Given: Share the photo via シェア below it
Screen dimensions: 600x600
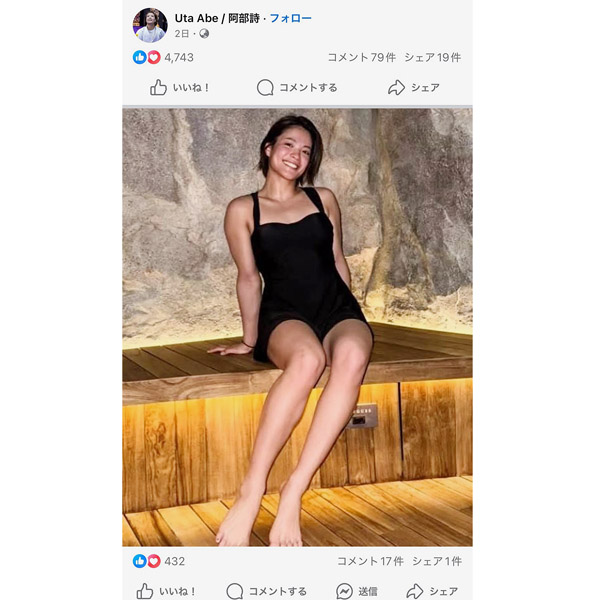Looking at the screenshot, I should (x=432, y=591).
